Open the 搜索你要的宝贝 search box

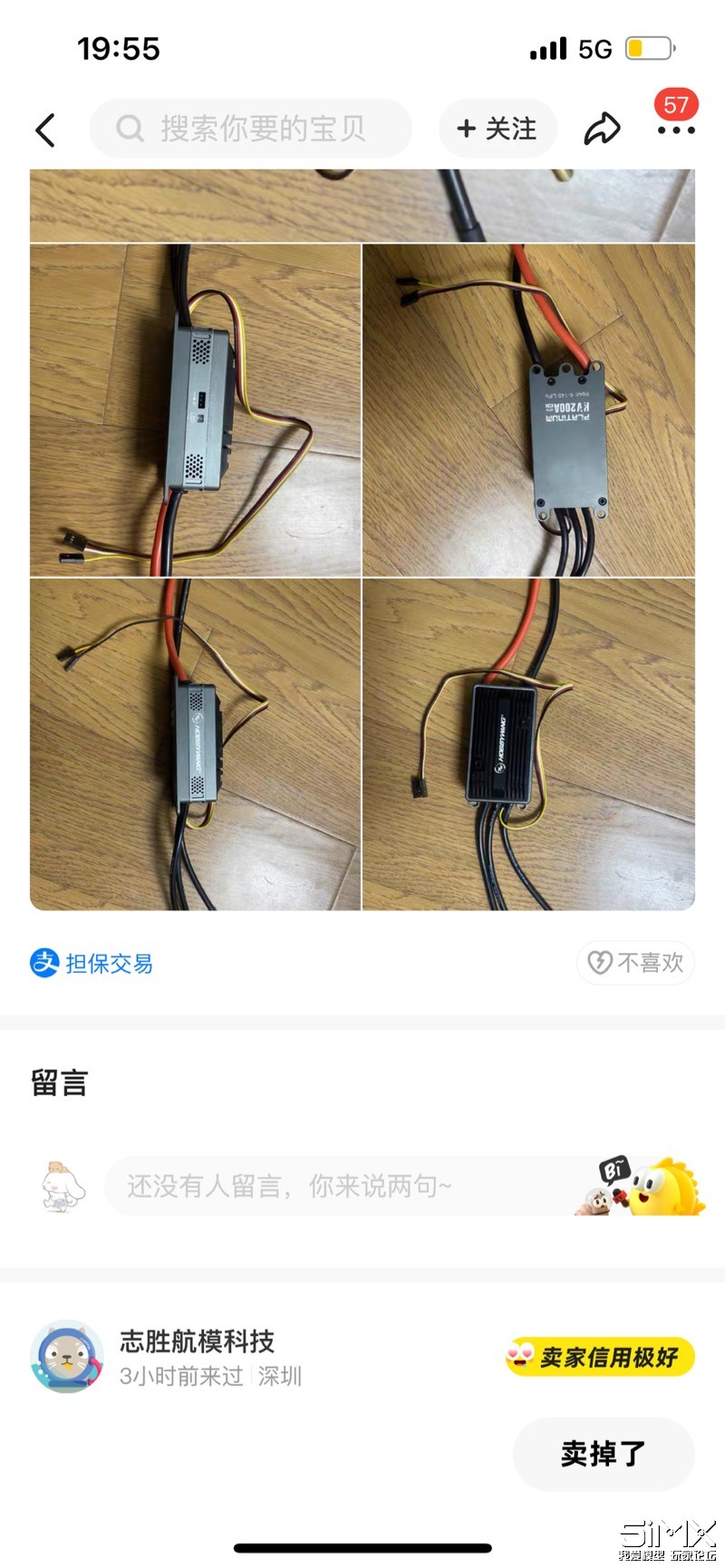point(251,129)
